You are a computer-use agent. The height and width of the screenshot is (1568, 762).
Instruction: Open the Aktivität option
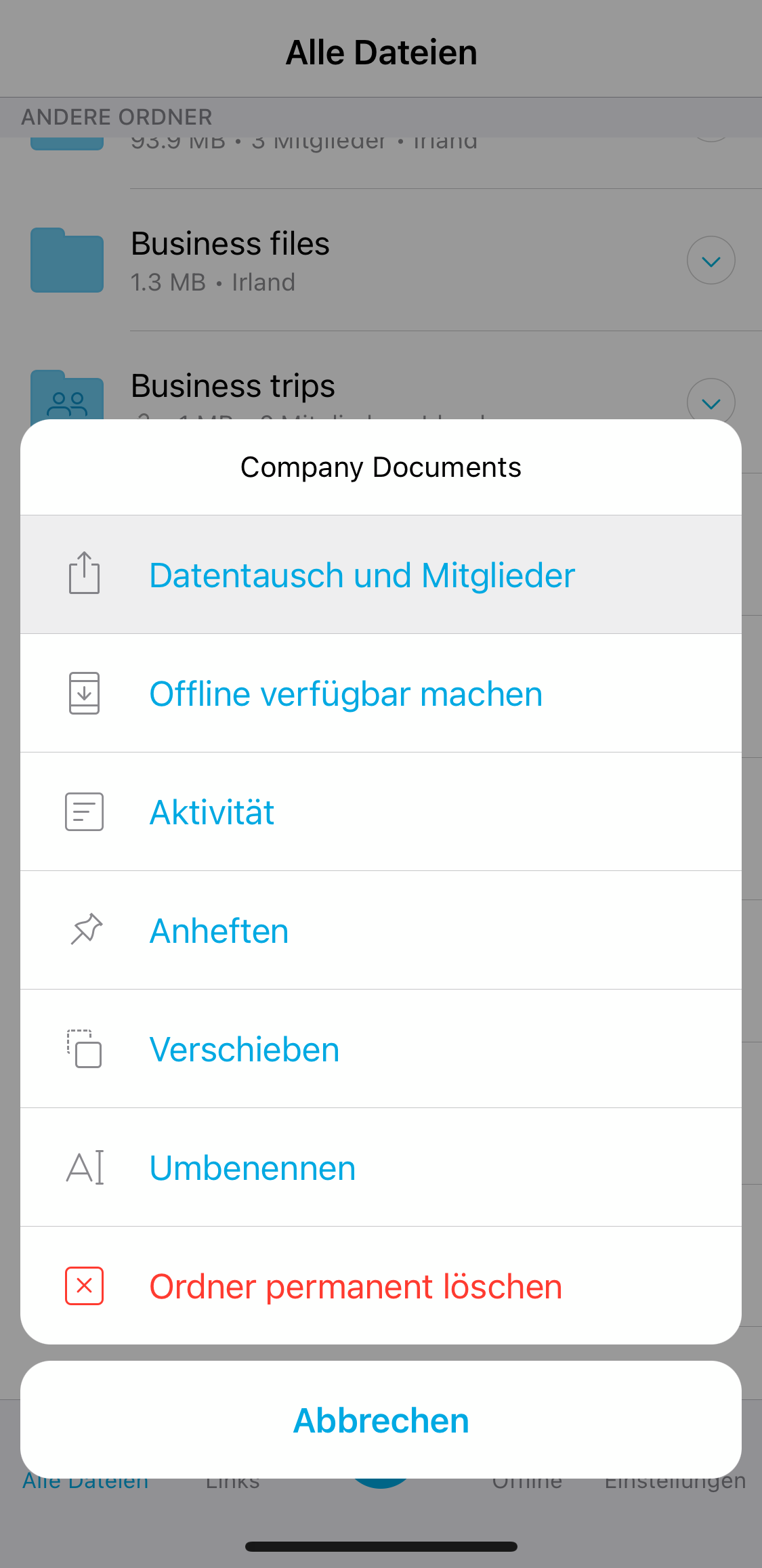coord(212,812)
